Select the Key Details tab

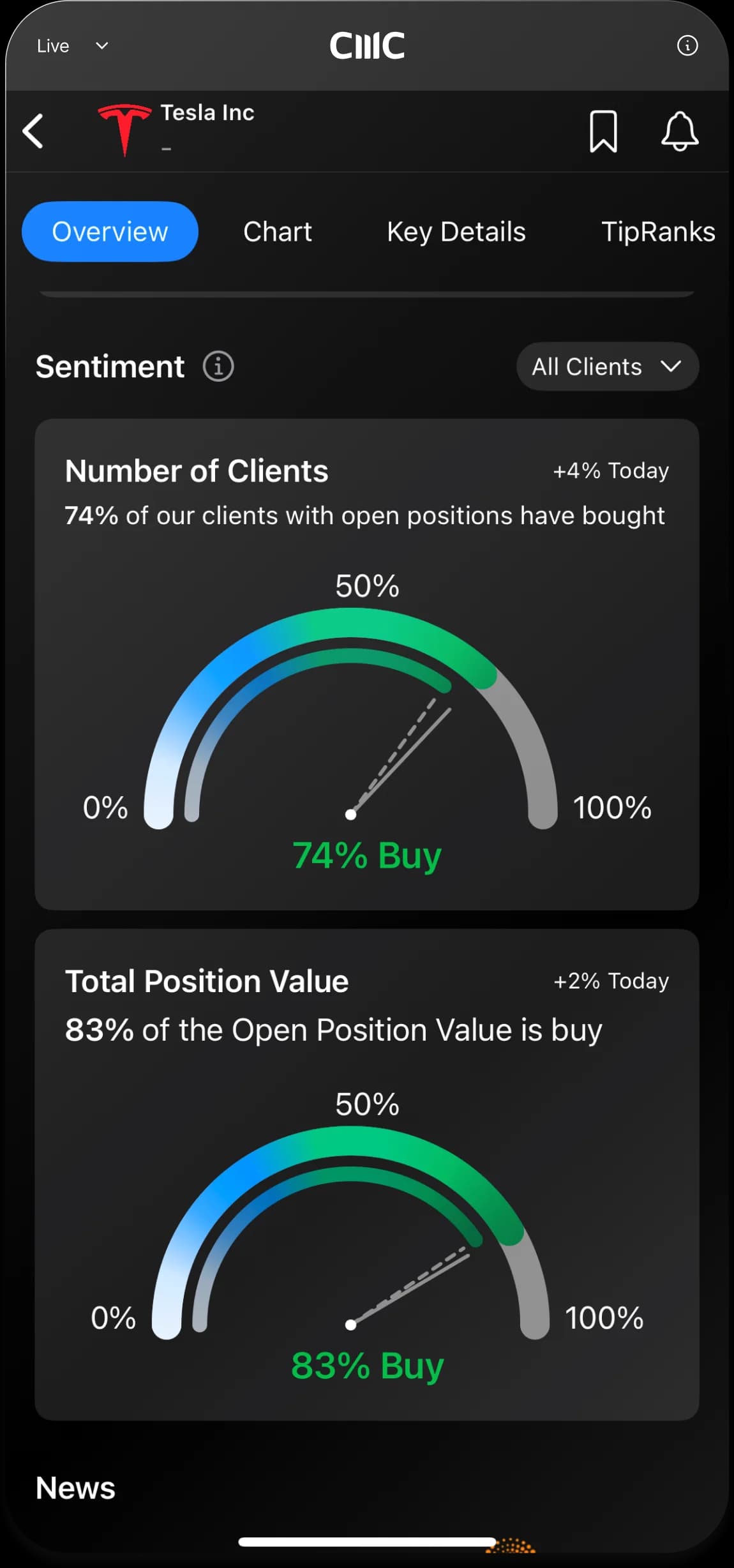[x=456, y=231]
